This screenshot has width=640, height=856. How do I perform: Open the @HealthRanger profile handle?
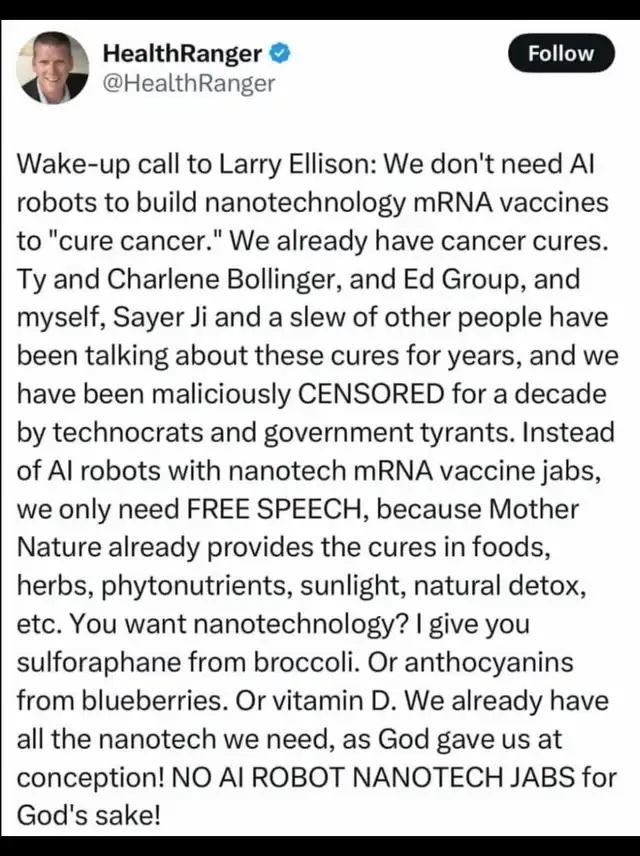(189, 84)
